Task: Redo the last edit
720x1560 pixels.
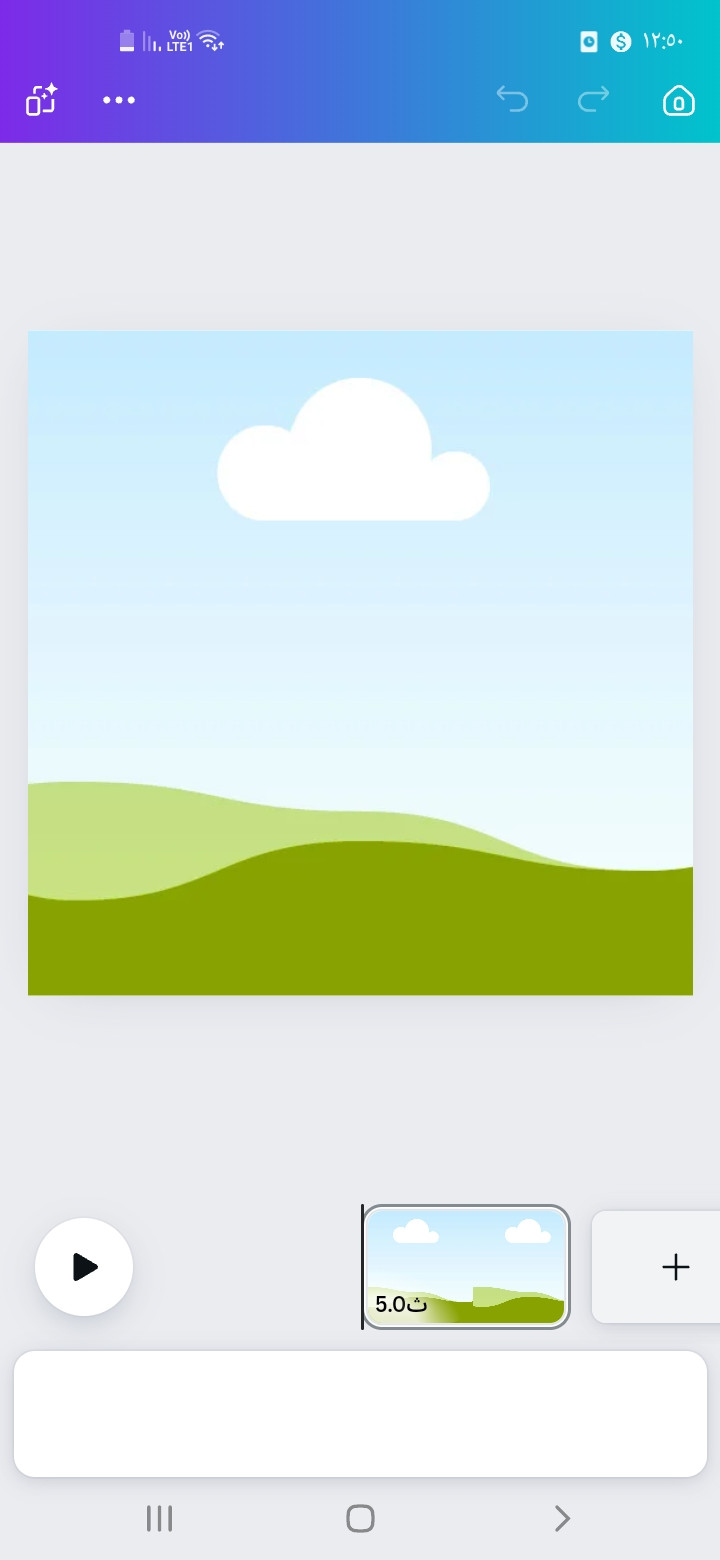Action: tap(594, 100)
